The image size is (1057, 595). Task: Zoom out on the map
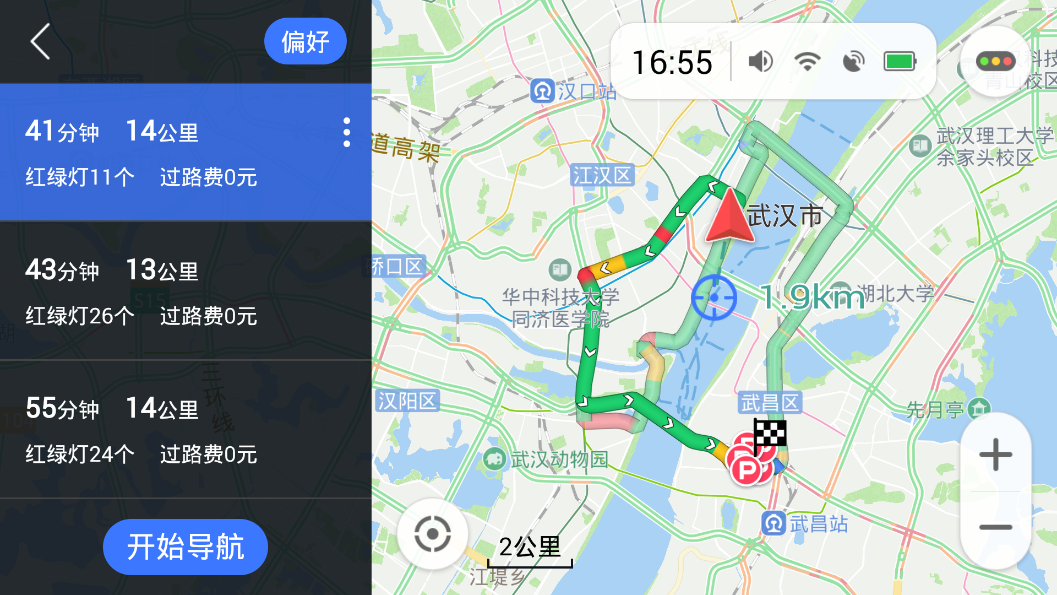click(x=995, y=527)
